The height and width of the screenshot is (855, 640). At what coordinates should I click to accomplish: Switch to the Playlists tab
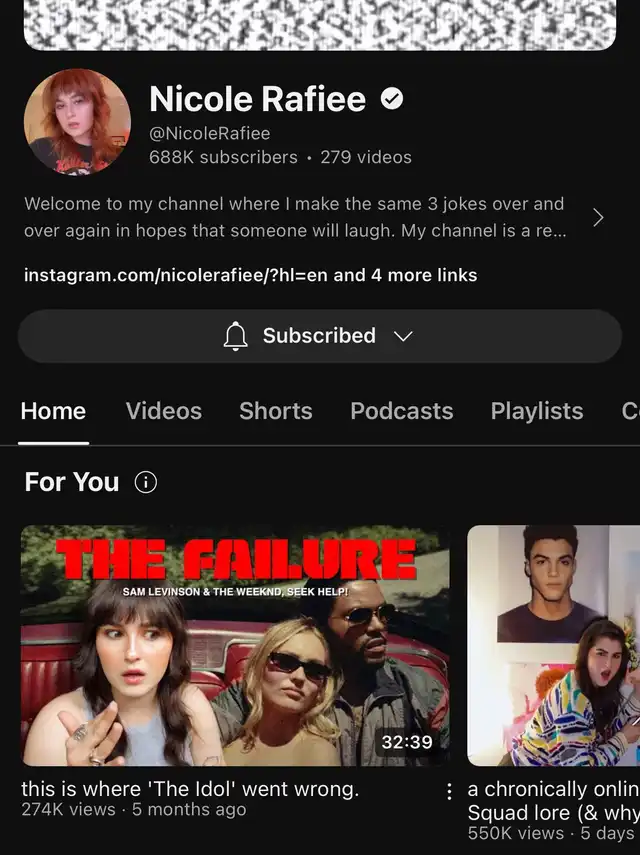[x=536, y=411]
